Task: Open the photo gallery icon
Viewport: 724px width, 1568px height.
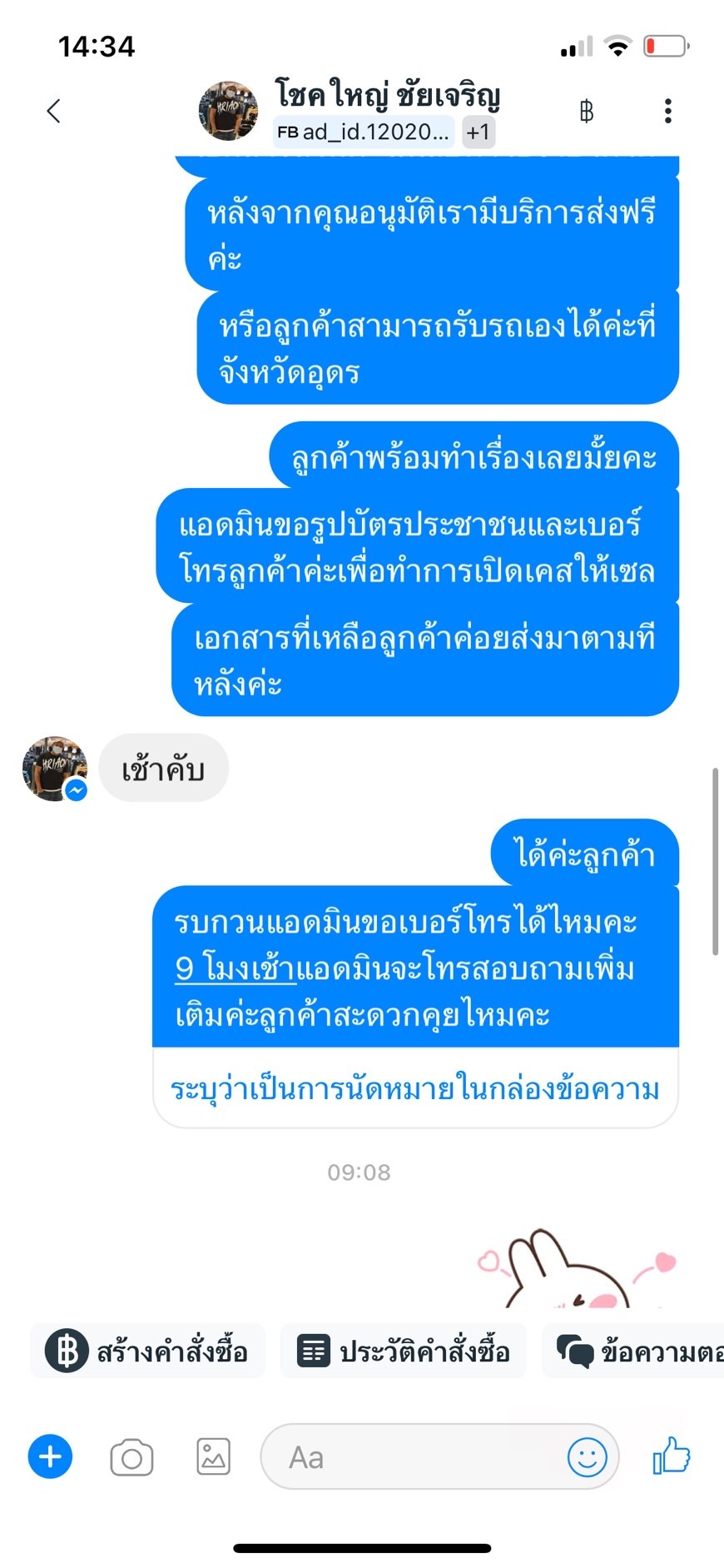Action: tap(214, 1457)
